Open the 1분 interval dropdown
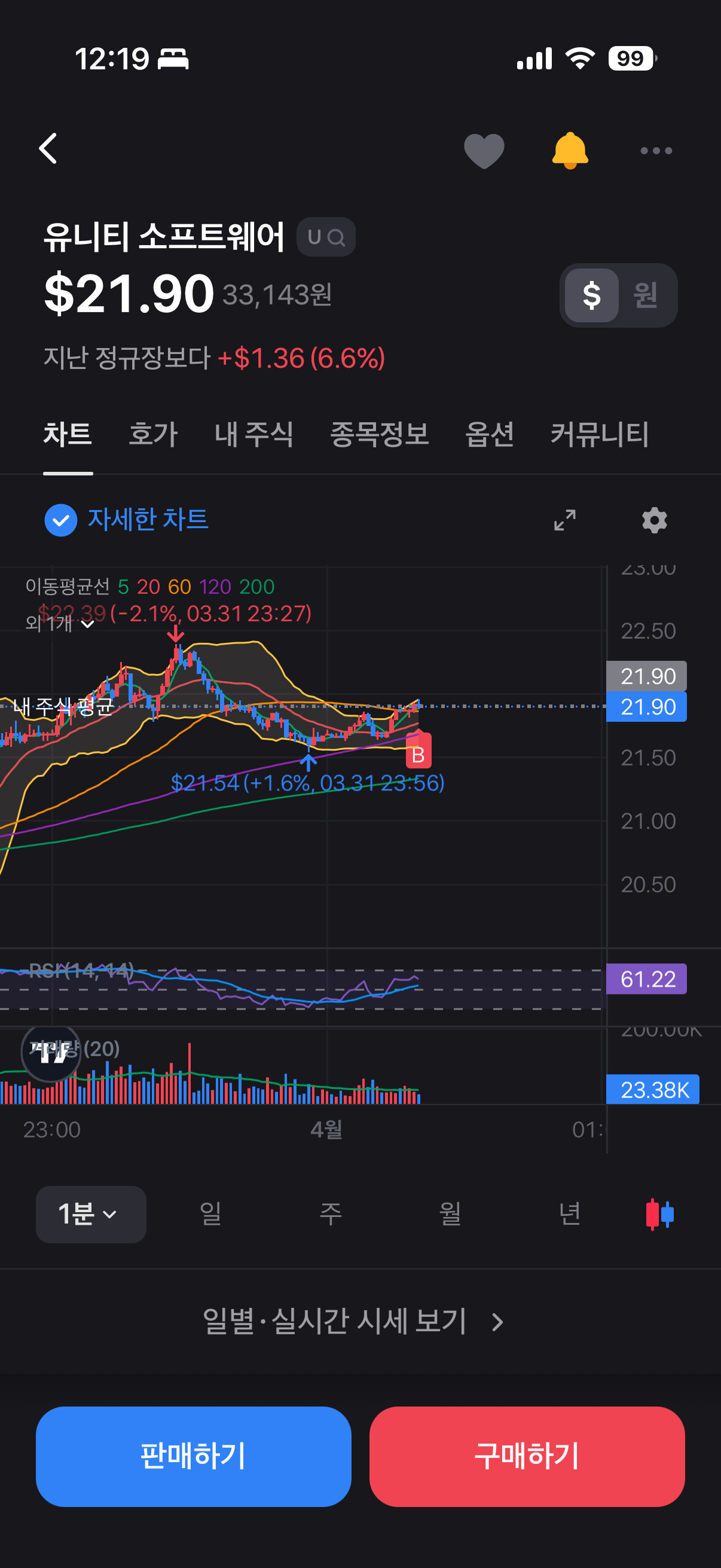The image size is (721, 1568). coord(91,1215)
